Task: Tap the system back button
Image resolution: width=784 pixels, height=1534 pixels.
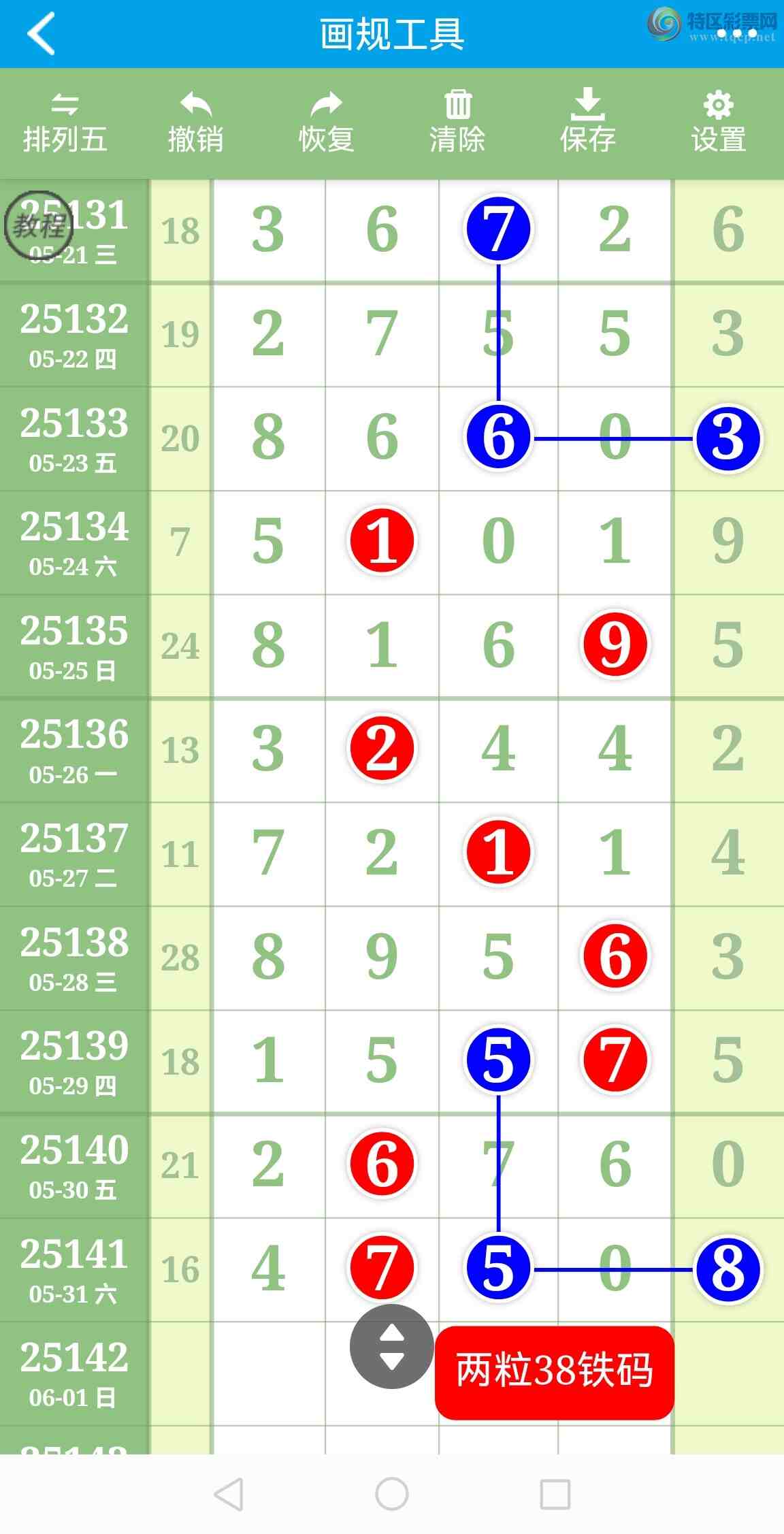Action: coord(229,1495)
